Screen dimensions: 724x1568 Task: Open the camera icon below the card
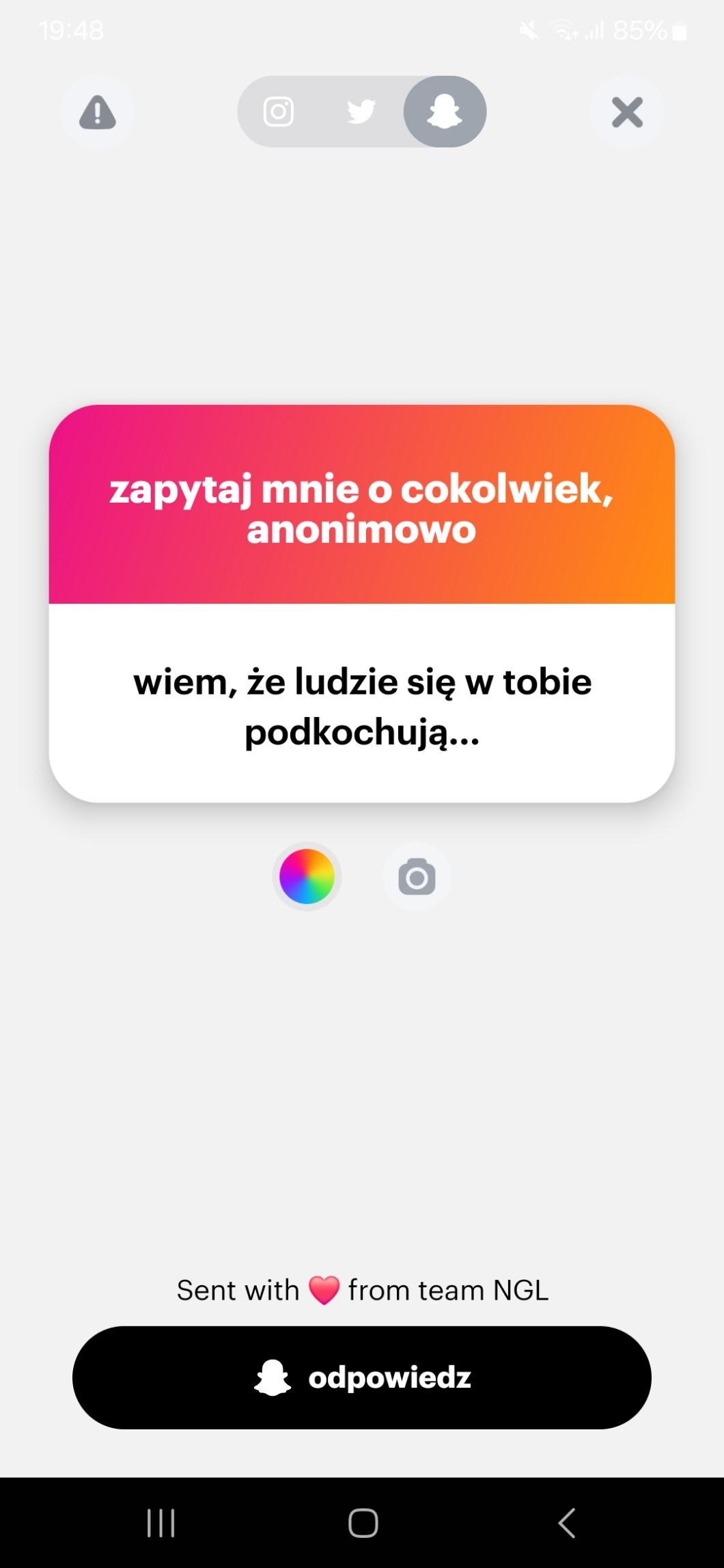click(x=417, y=877)
